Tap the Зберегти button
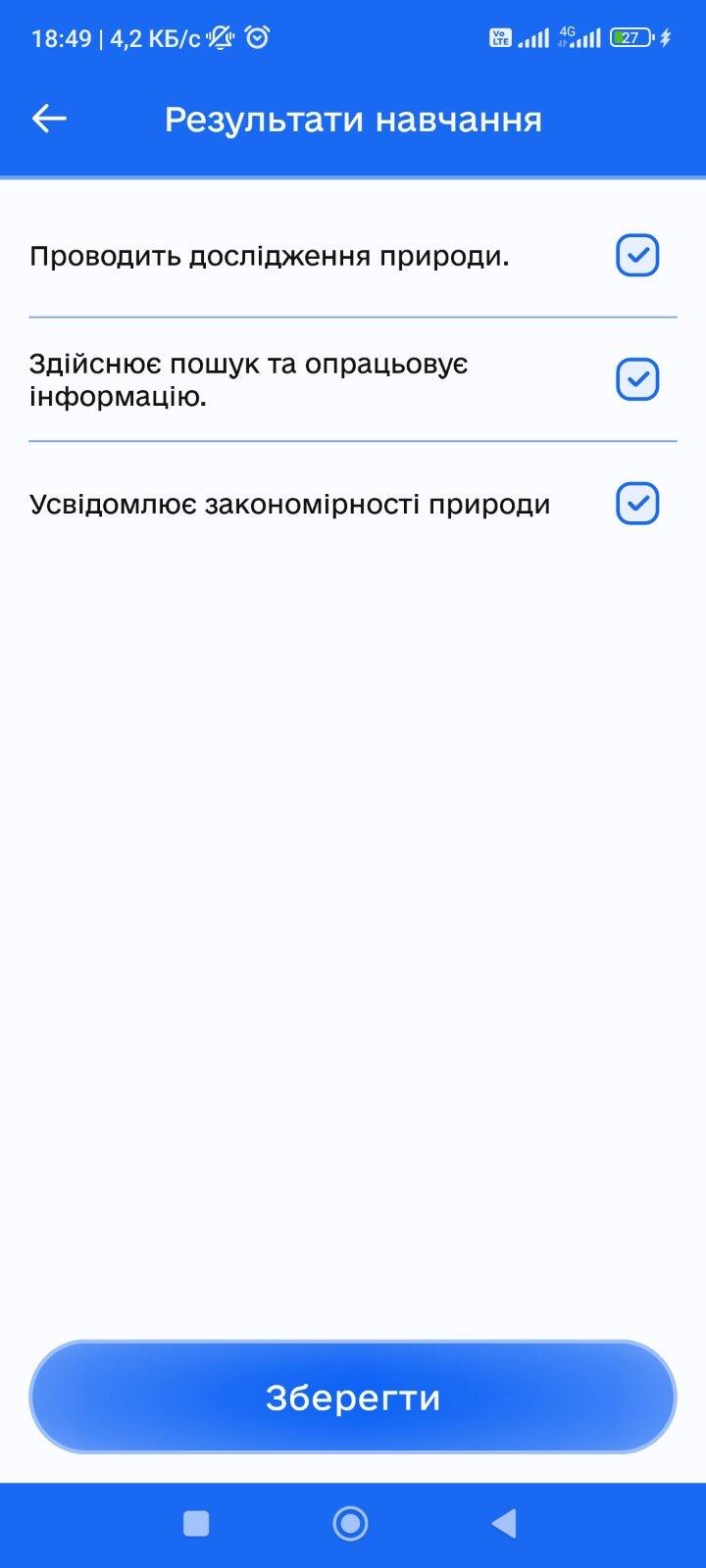Screen dimensions: 706x1568 coord(353,1396)
